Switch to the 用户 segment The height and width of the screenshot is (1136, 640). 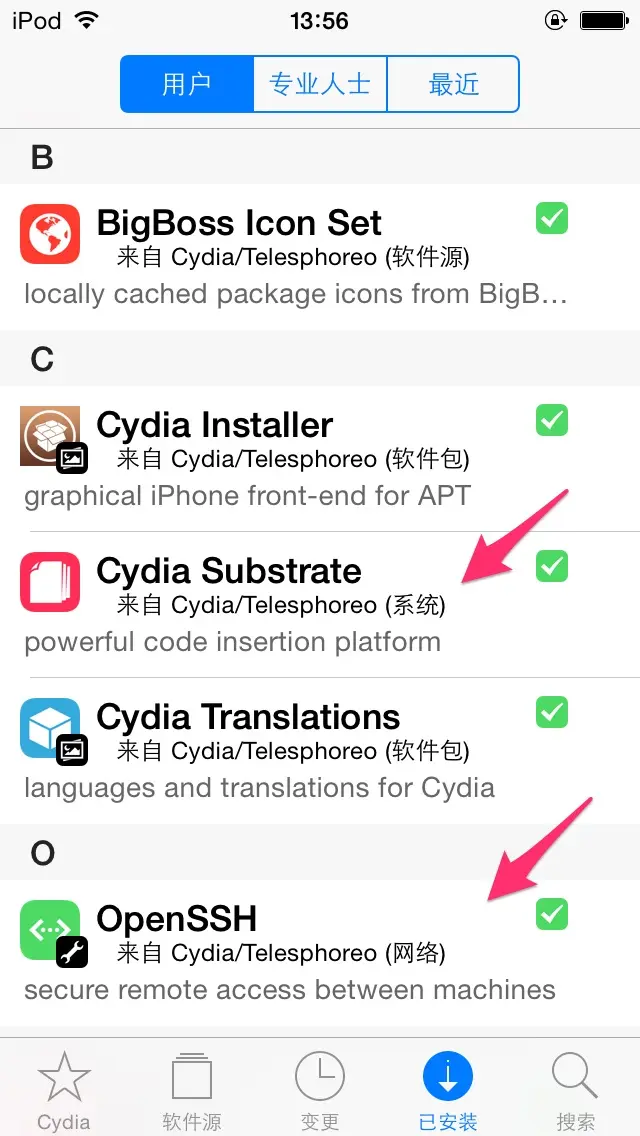click(x=187, y=84)
